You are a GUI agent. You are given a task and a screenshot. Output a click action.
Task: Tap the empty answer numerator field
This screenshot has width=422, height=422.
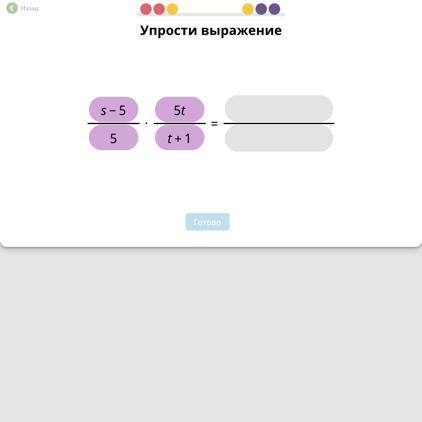click(x=279, y=109)
